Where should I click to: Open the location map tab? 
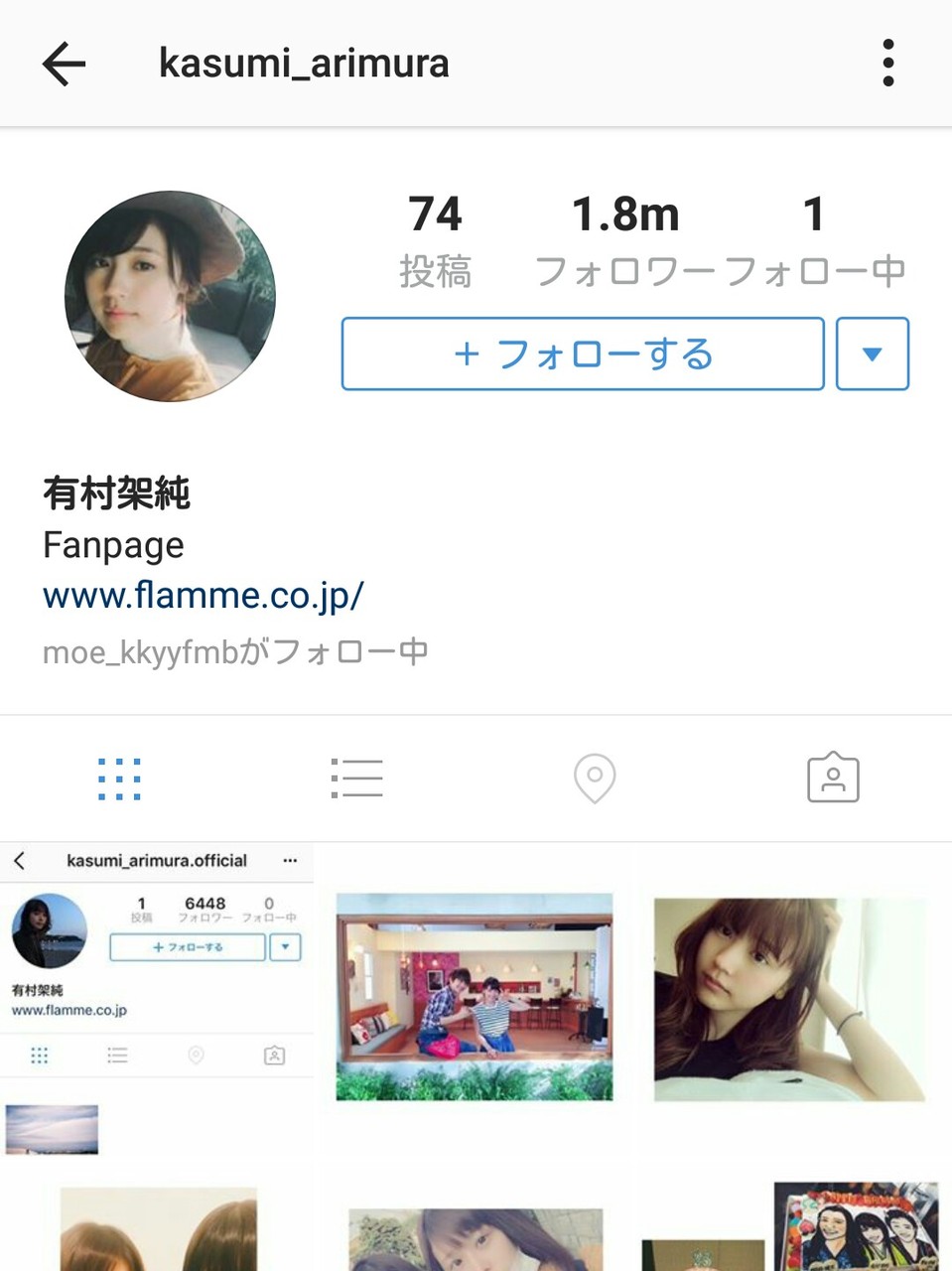point(595,778)
